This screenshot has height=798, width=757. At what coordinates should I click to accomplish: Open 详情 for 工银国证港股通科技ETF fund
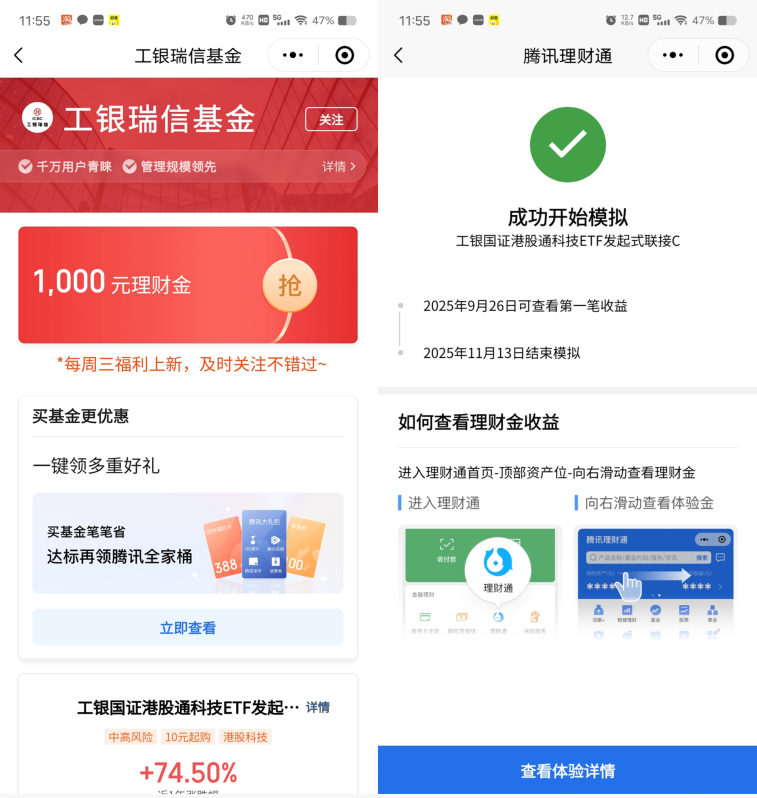click(x=318, y=707)
